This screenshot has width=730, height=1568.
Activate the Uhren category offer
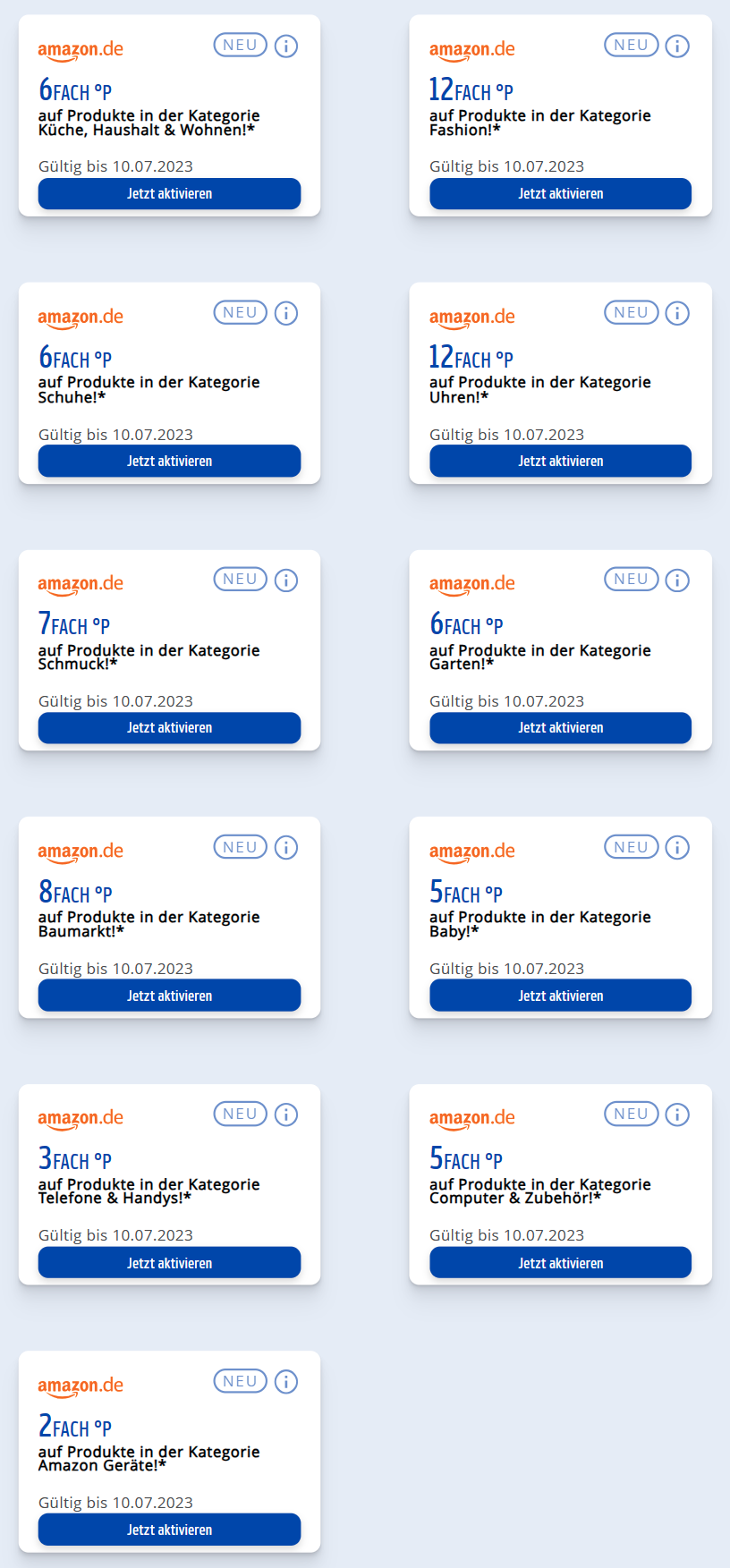[560, 461]
